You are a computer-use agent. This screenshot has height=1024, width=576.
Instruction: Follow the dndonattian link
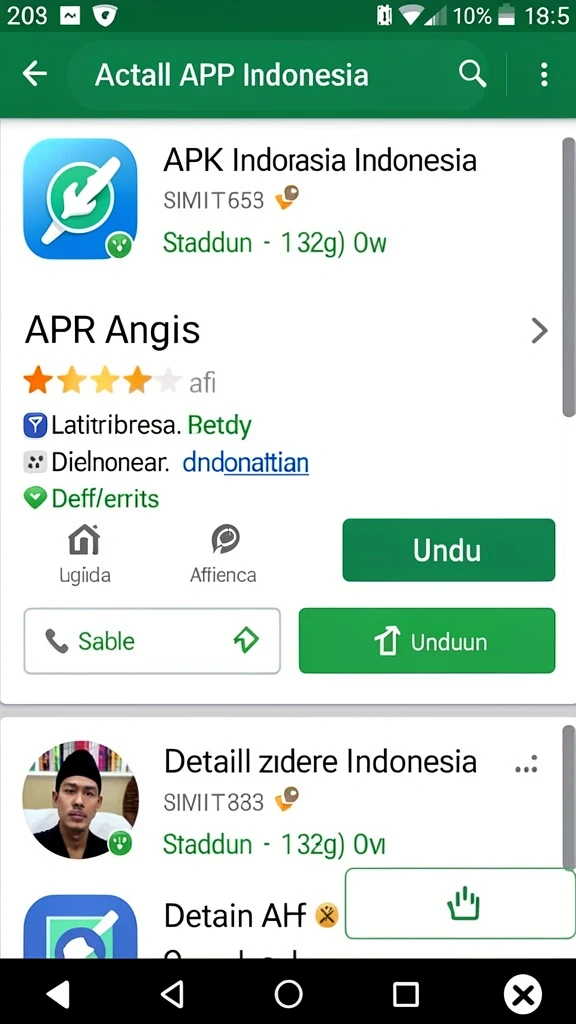point(246,463)
